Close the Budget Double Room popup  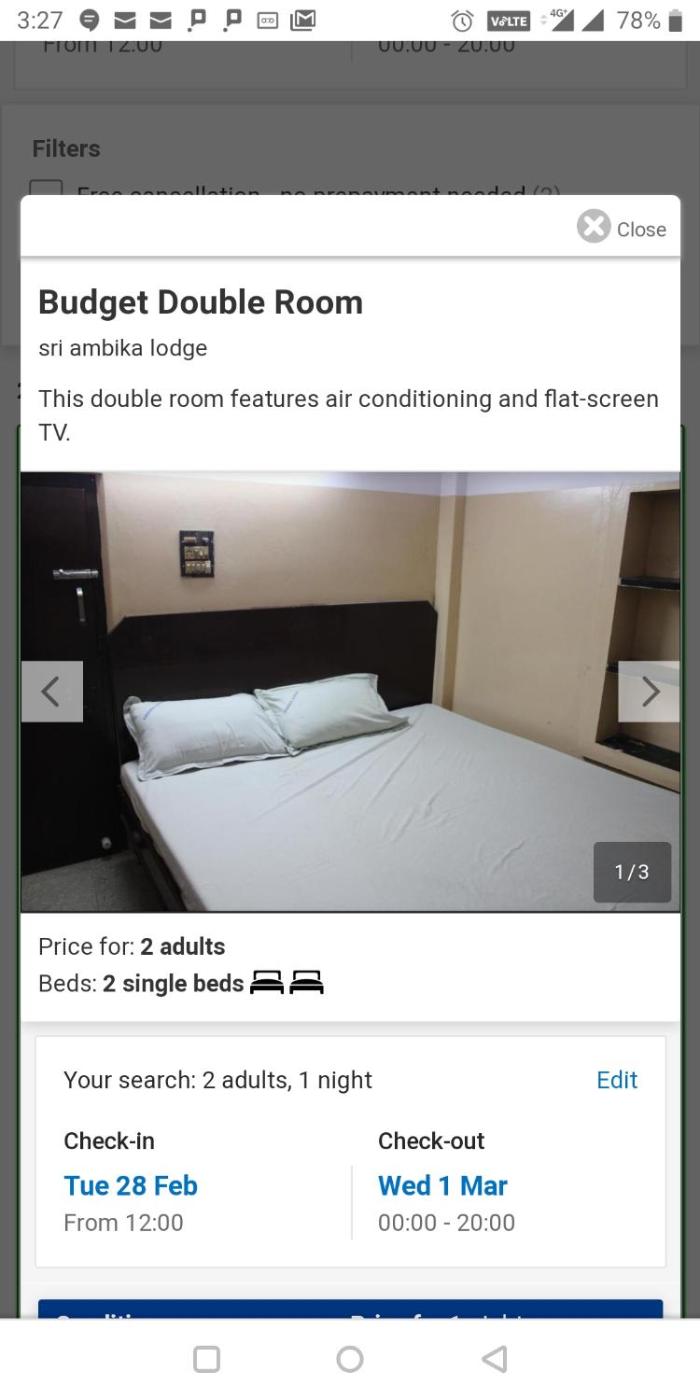622,228
